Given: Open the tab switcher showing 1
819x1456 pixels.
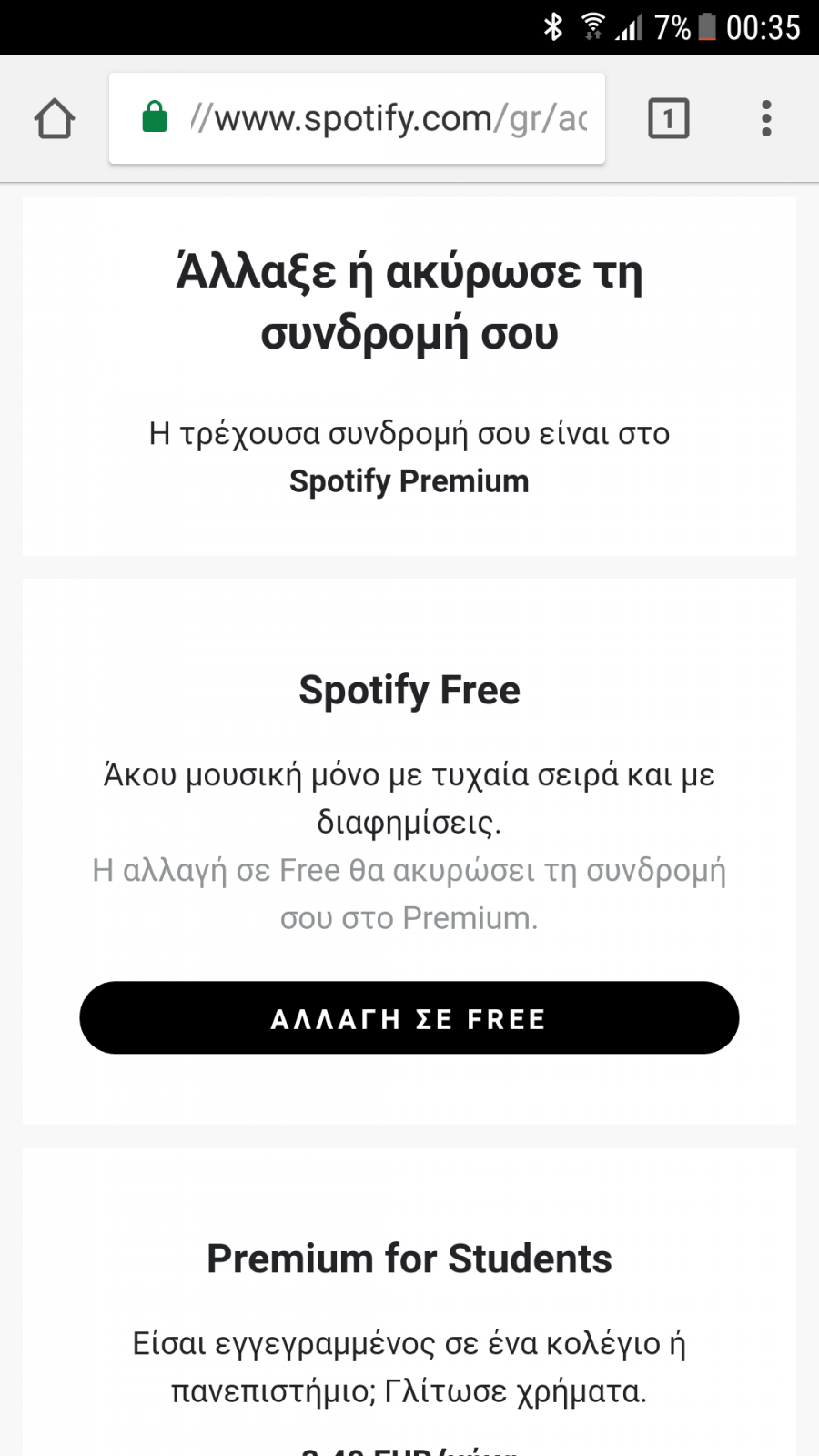Looking at the screenshot, I should (x=669, y=118).
